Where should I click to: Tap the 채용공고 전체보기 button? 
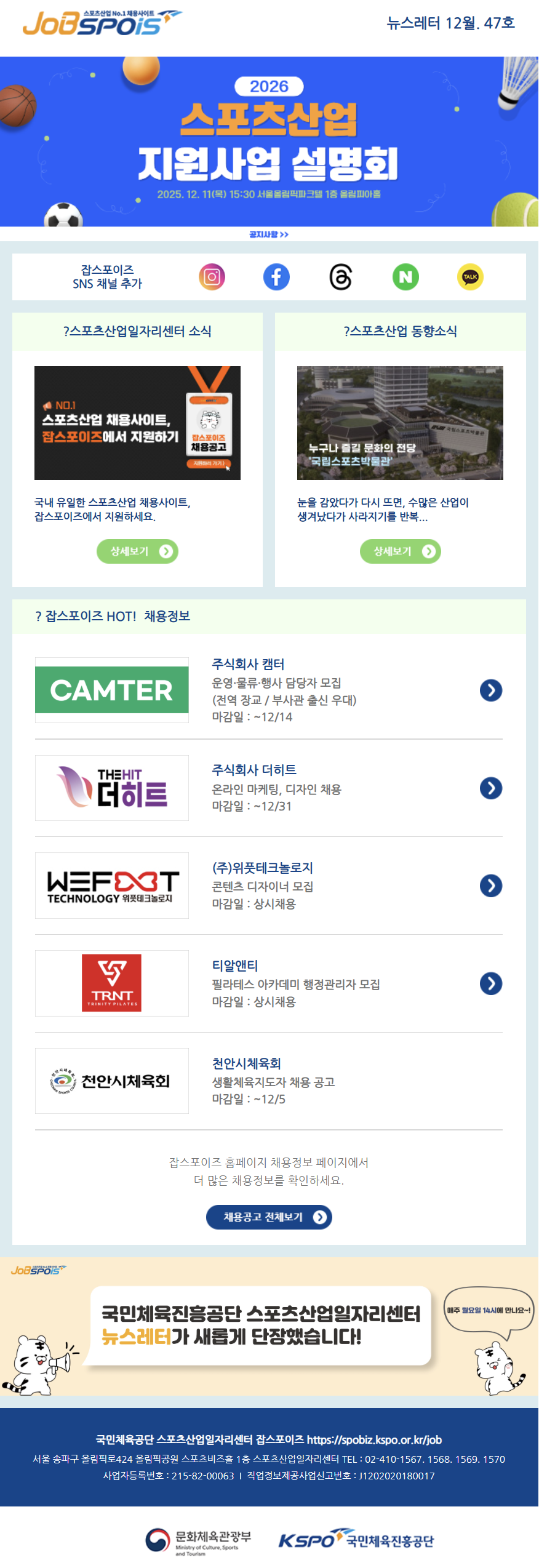point(269,1217)
